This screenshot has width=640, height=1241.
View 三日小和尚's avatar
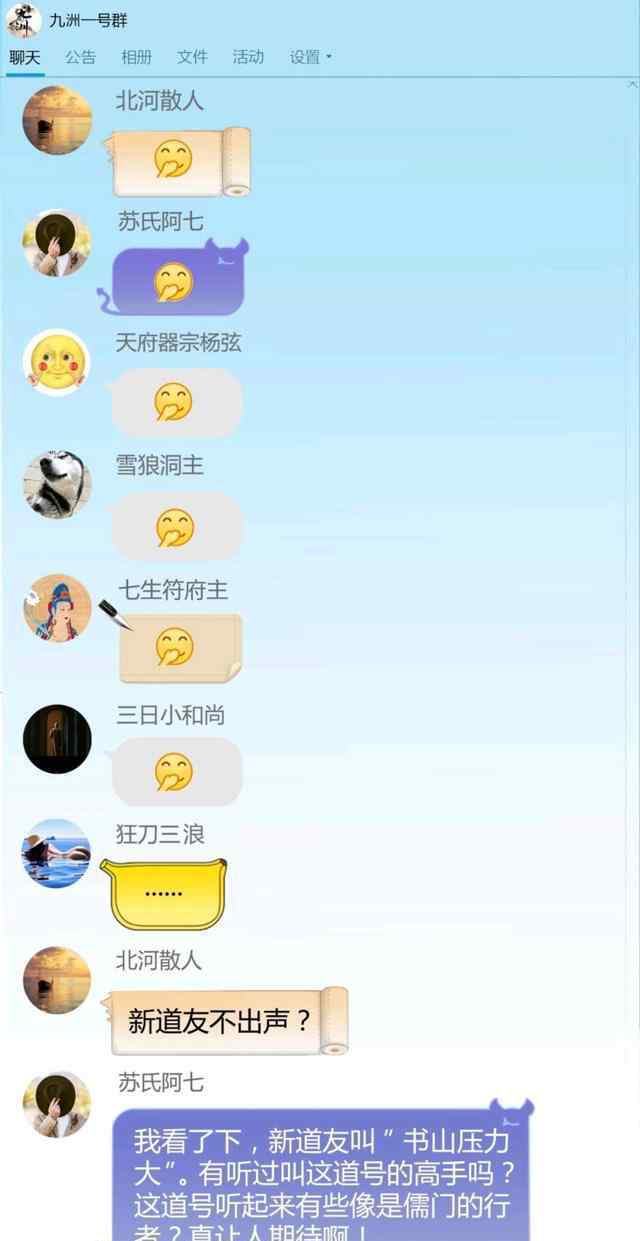57,739
